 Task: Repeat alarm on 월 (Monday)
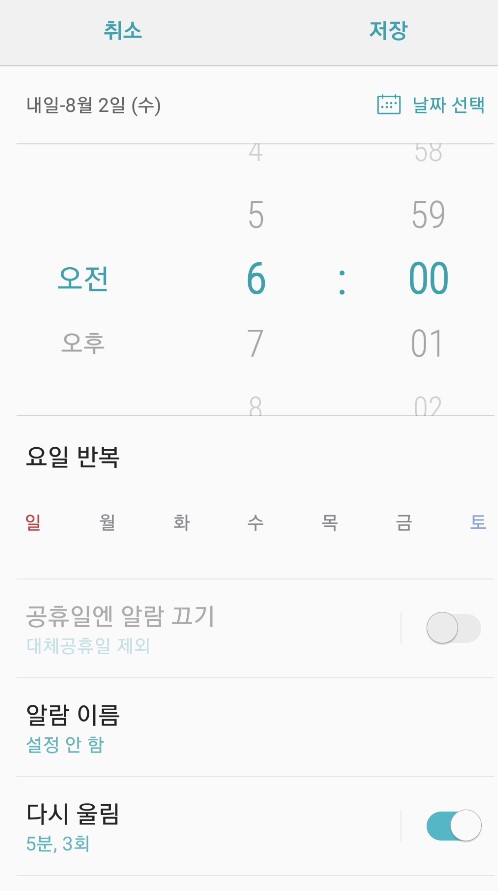pos(107,522)
